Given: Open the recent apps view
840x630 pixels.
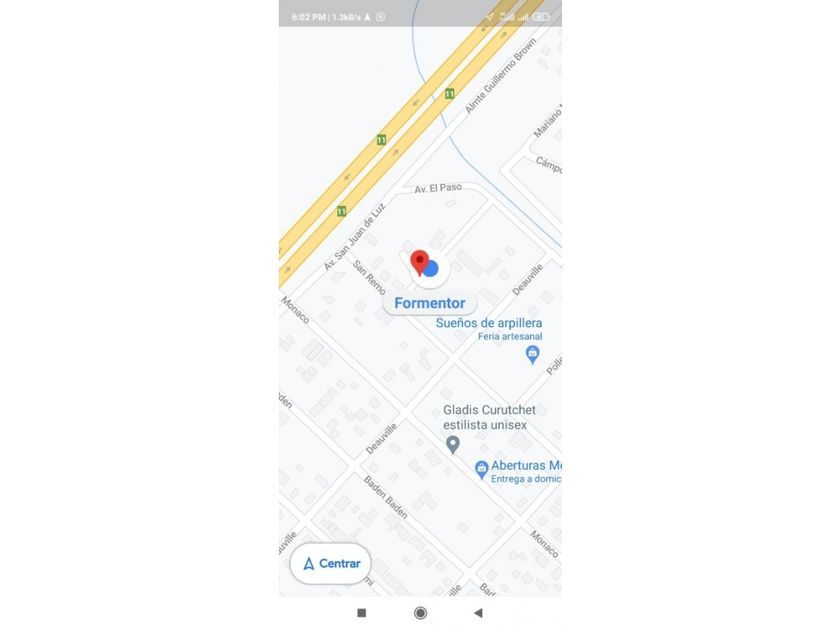Looking at the screenshot, I should [362, 613].
